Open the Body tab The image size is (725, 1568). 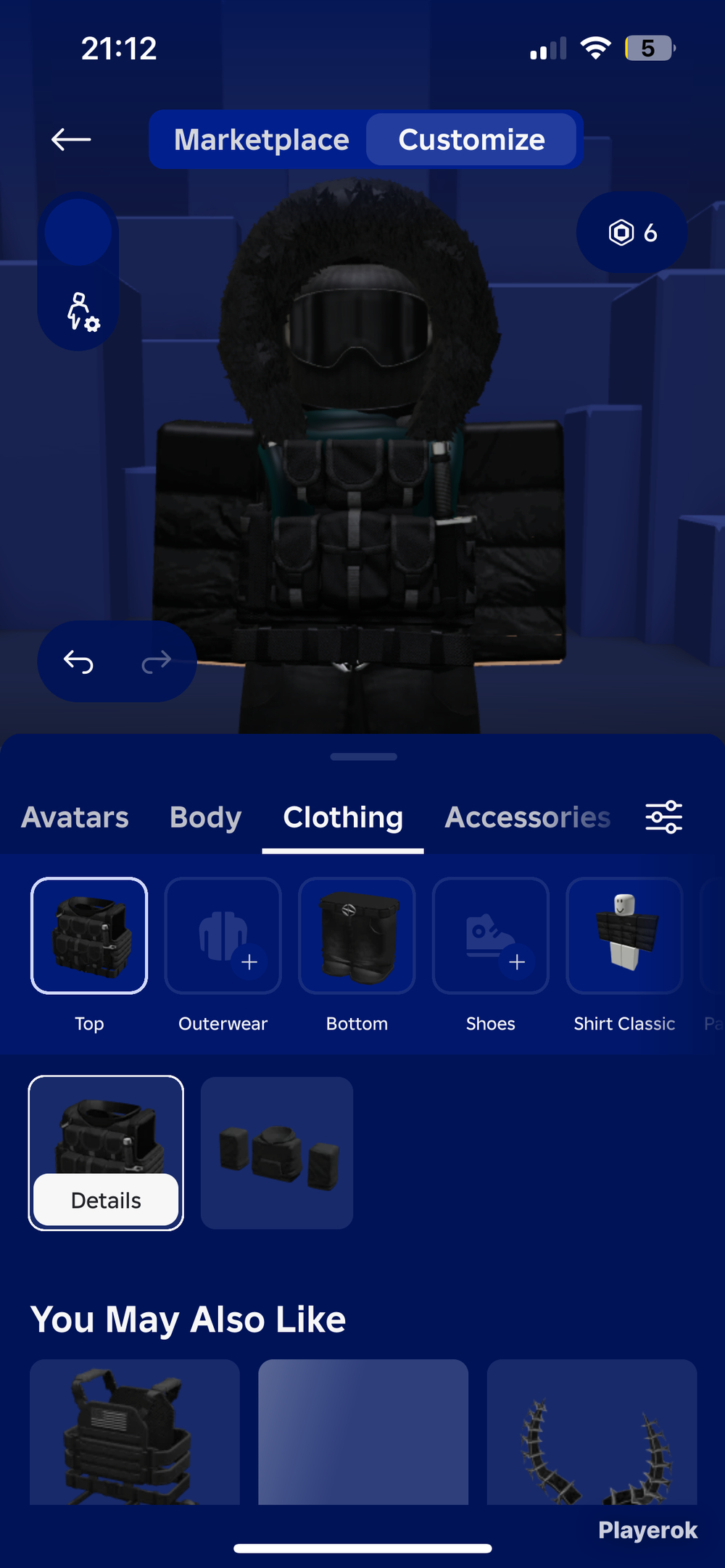pyautogui.click(x=205, y=817)
